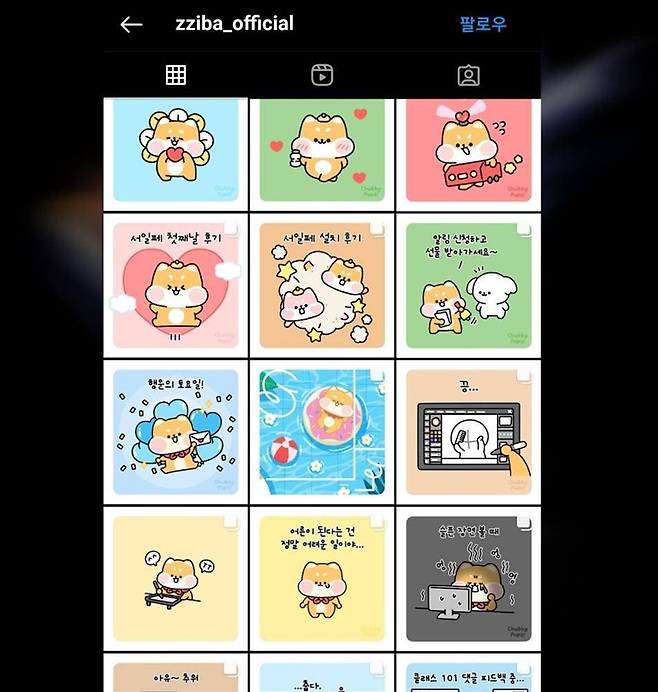
Task: View the 끙... drawing tablet post
Action: click(468, 432)
